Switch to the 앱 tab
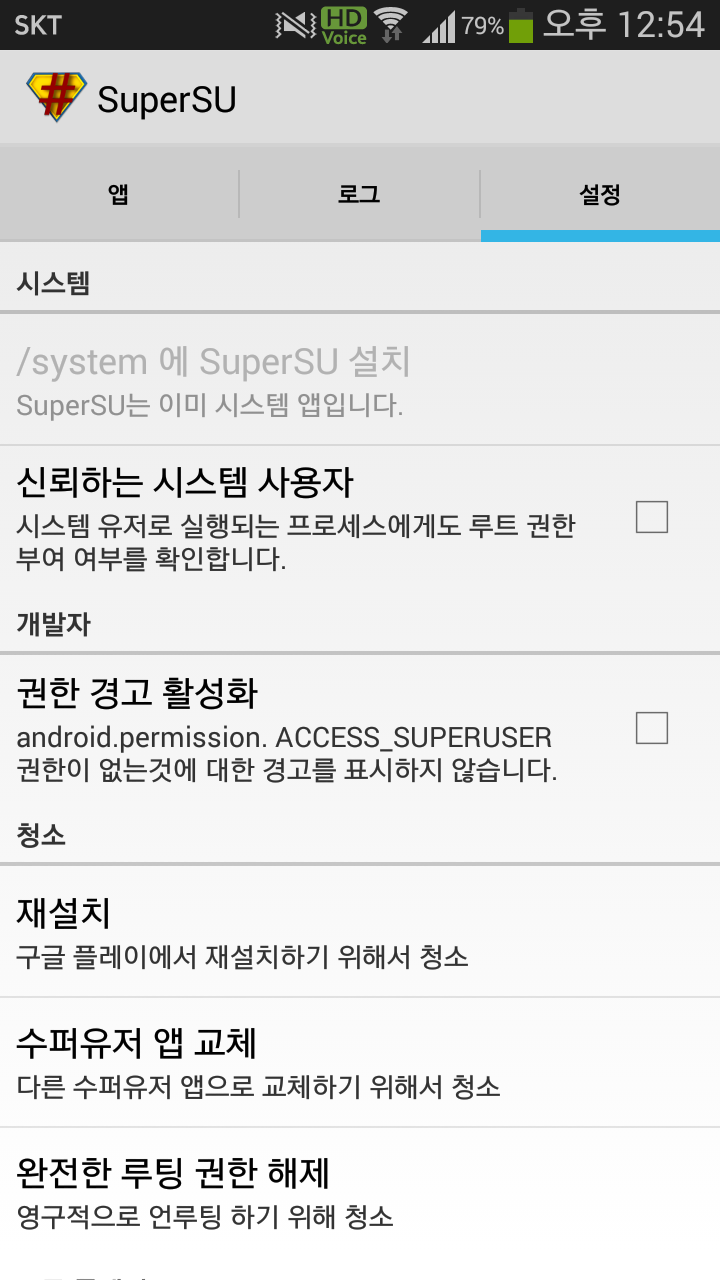This screenshot has width=720, height=1280. coord(119,195)
